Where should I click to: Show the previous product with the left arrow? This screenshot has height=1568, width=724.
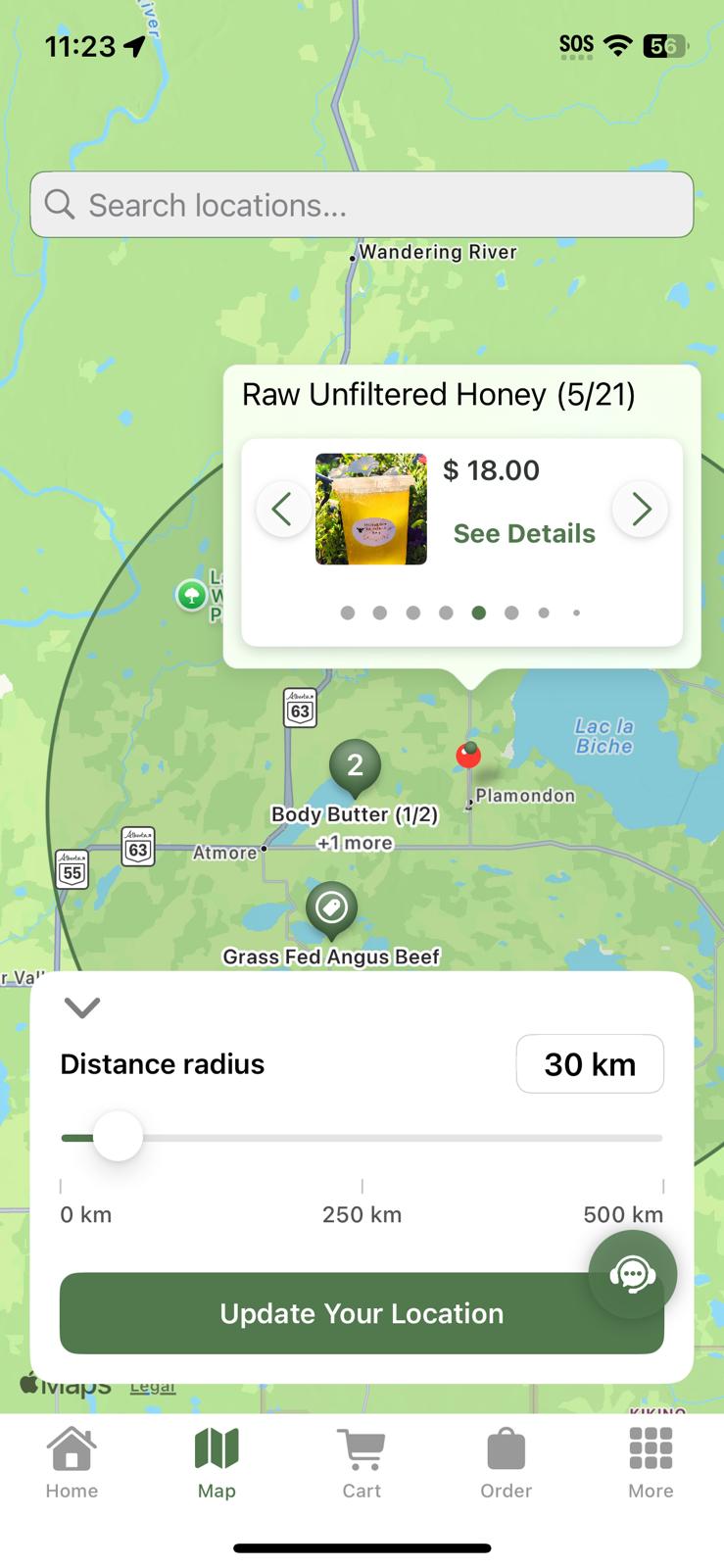(284, 509)
